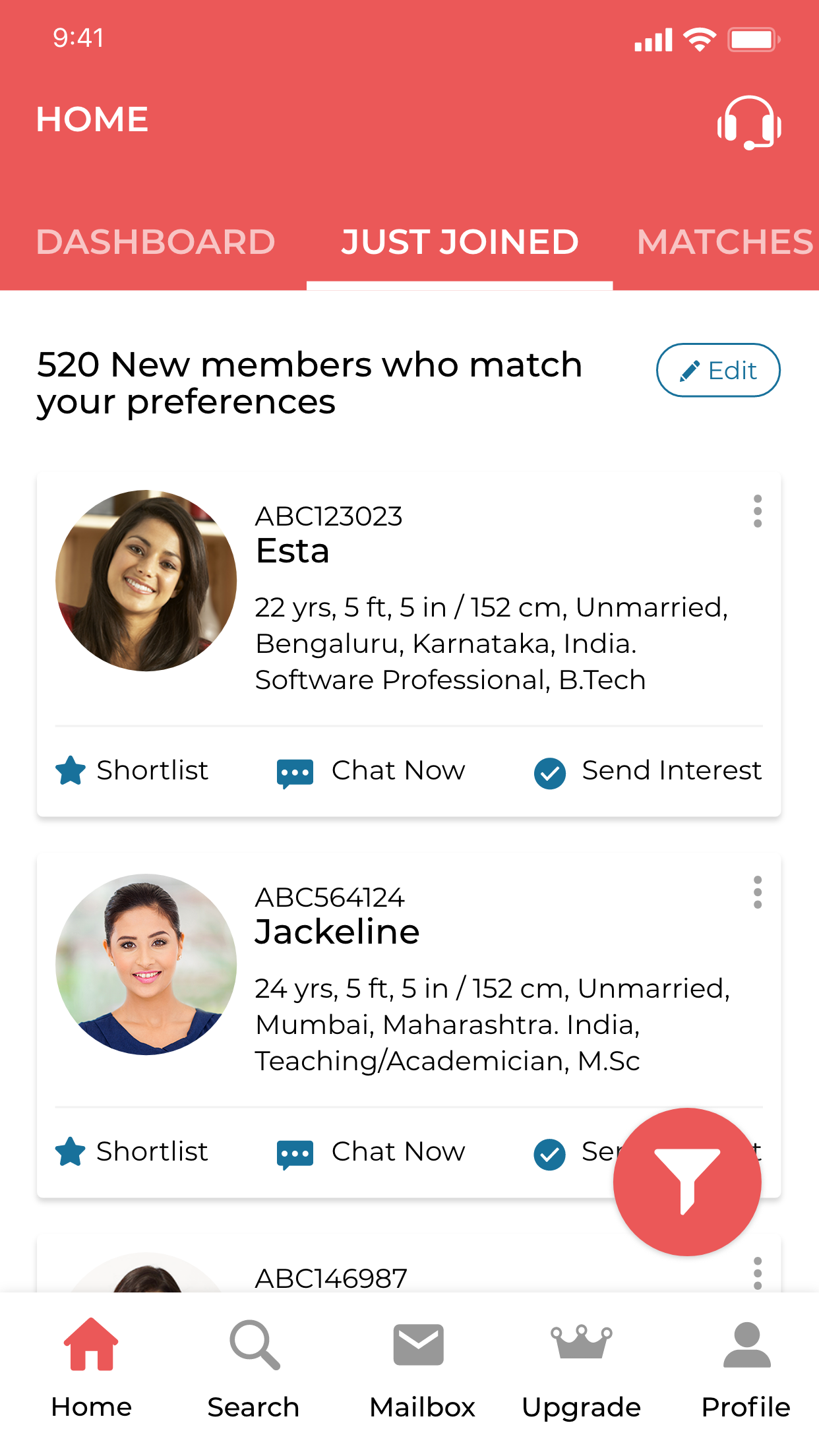Image resolution: width=819 pixels, height=1456 pixels.
Task: Edit your match preferences
Action: tap(718, 370)
